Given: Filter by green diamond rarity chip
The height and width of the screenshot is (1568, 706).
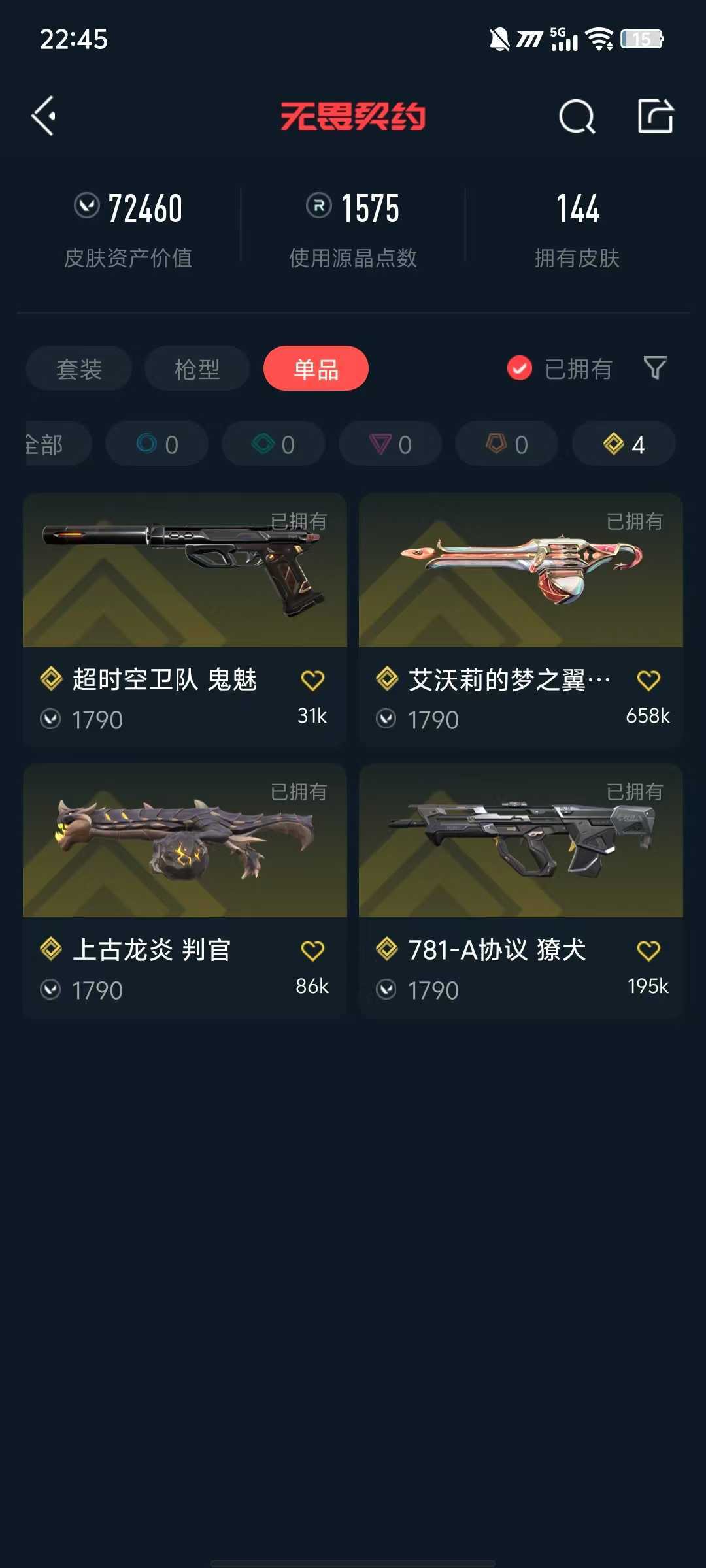Looking at the screenshot, I should [x=273, y=444].
